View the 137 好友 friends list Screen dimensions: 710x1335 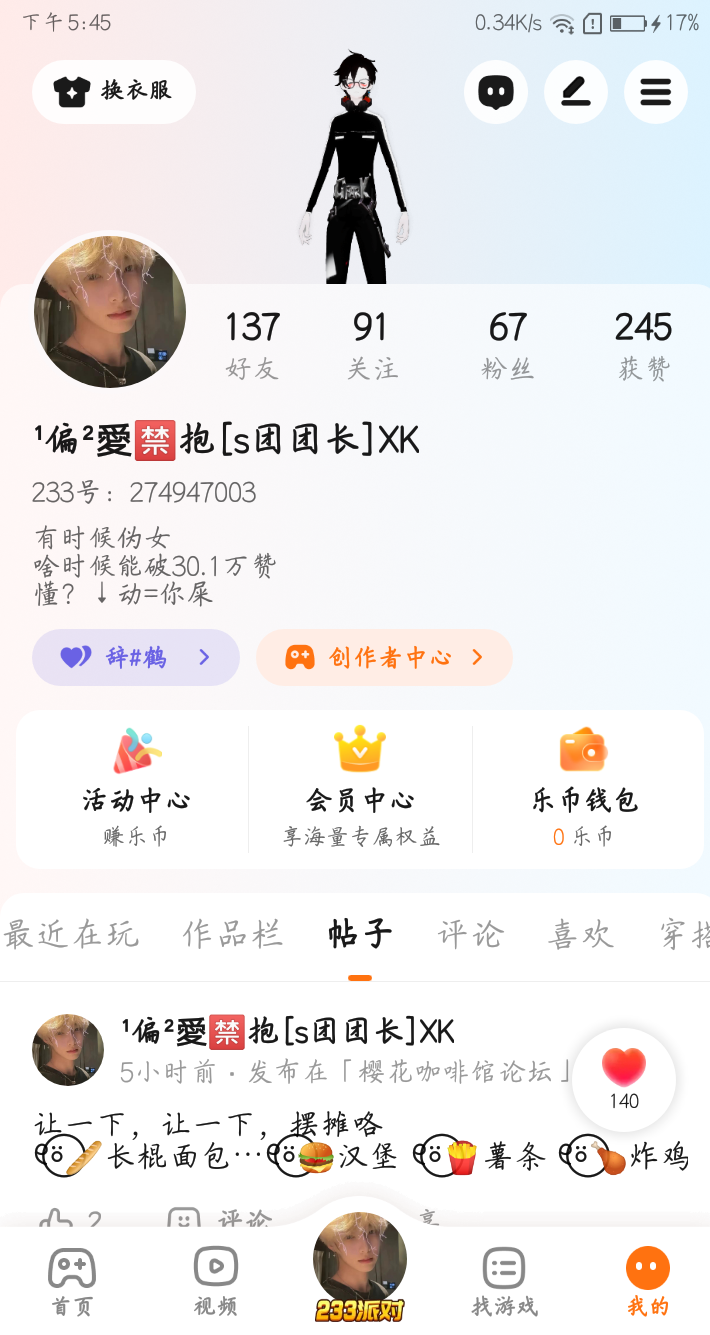pos(252,344)
